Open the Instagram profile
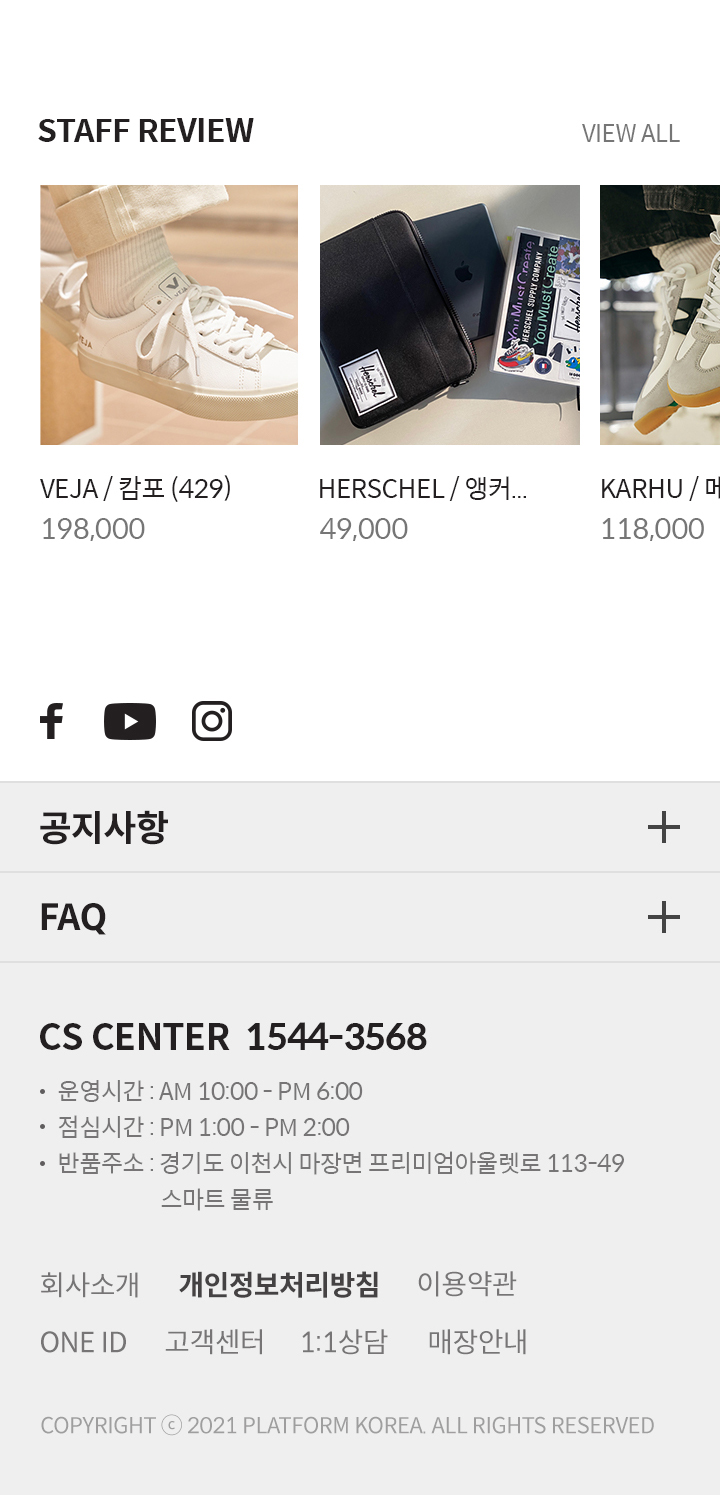This screenshot has width=720, height=1495. coord(212,721)
